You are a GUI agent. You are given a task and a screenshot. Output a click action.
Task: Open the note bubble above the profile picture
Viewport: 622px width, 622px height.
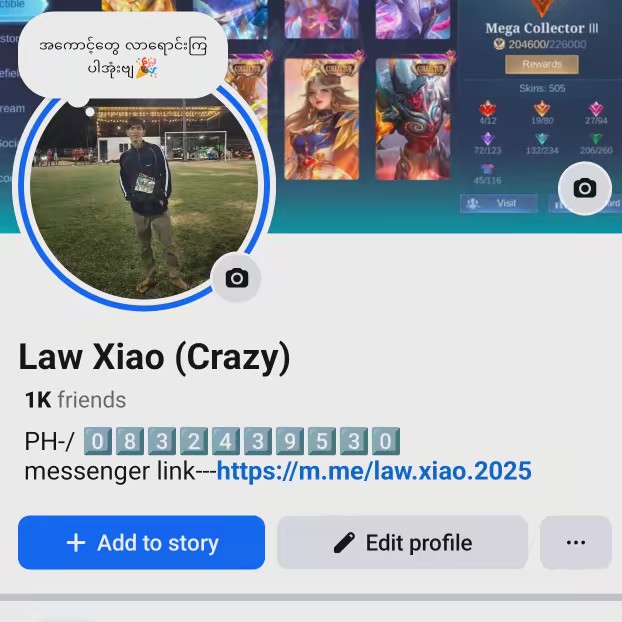coord(122,56)
